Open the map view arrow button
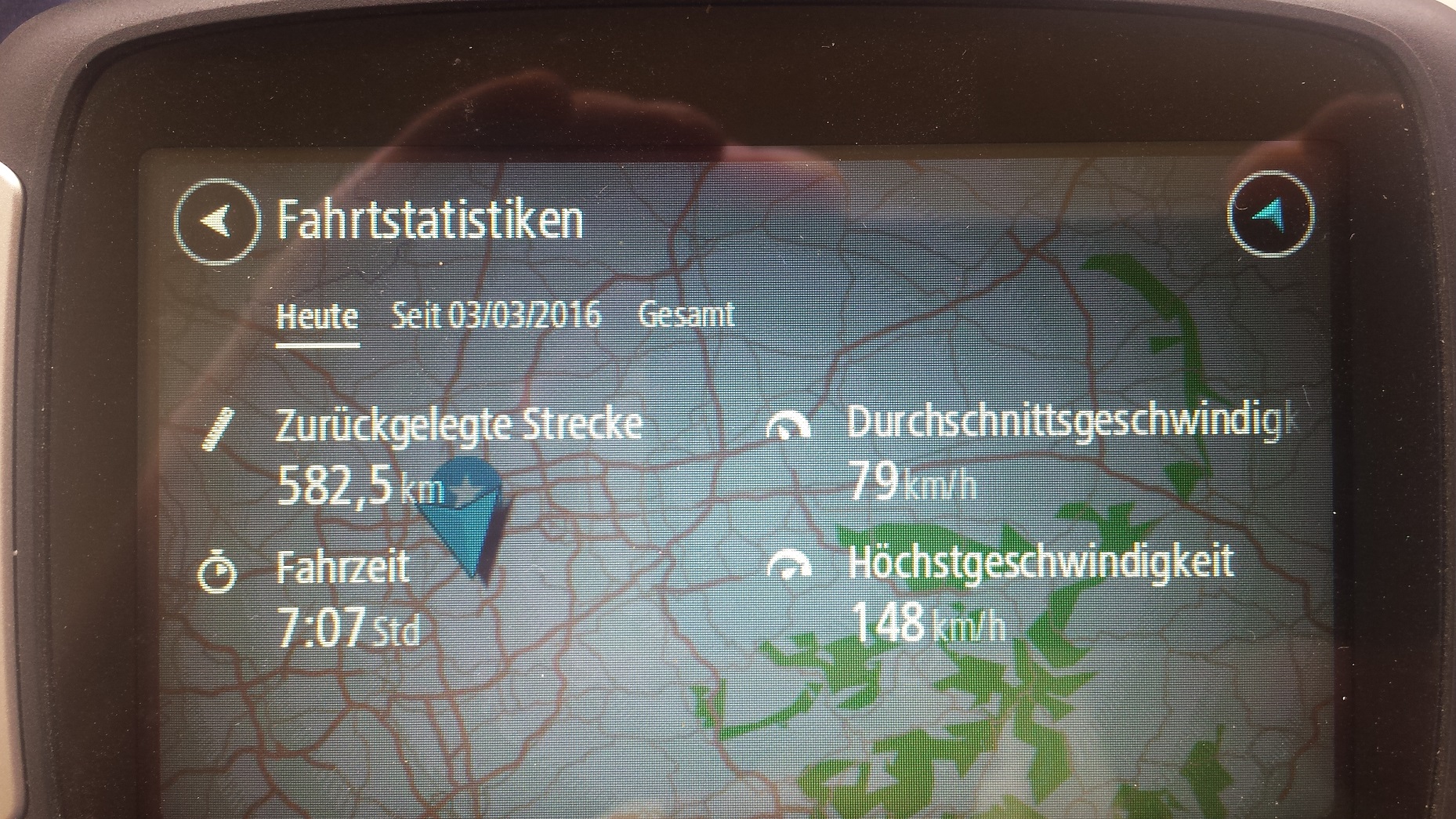This screenshot has height=819, width=1456. [1270, 214]
